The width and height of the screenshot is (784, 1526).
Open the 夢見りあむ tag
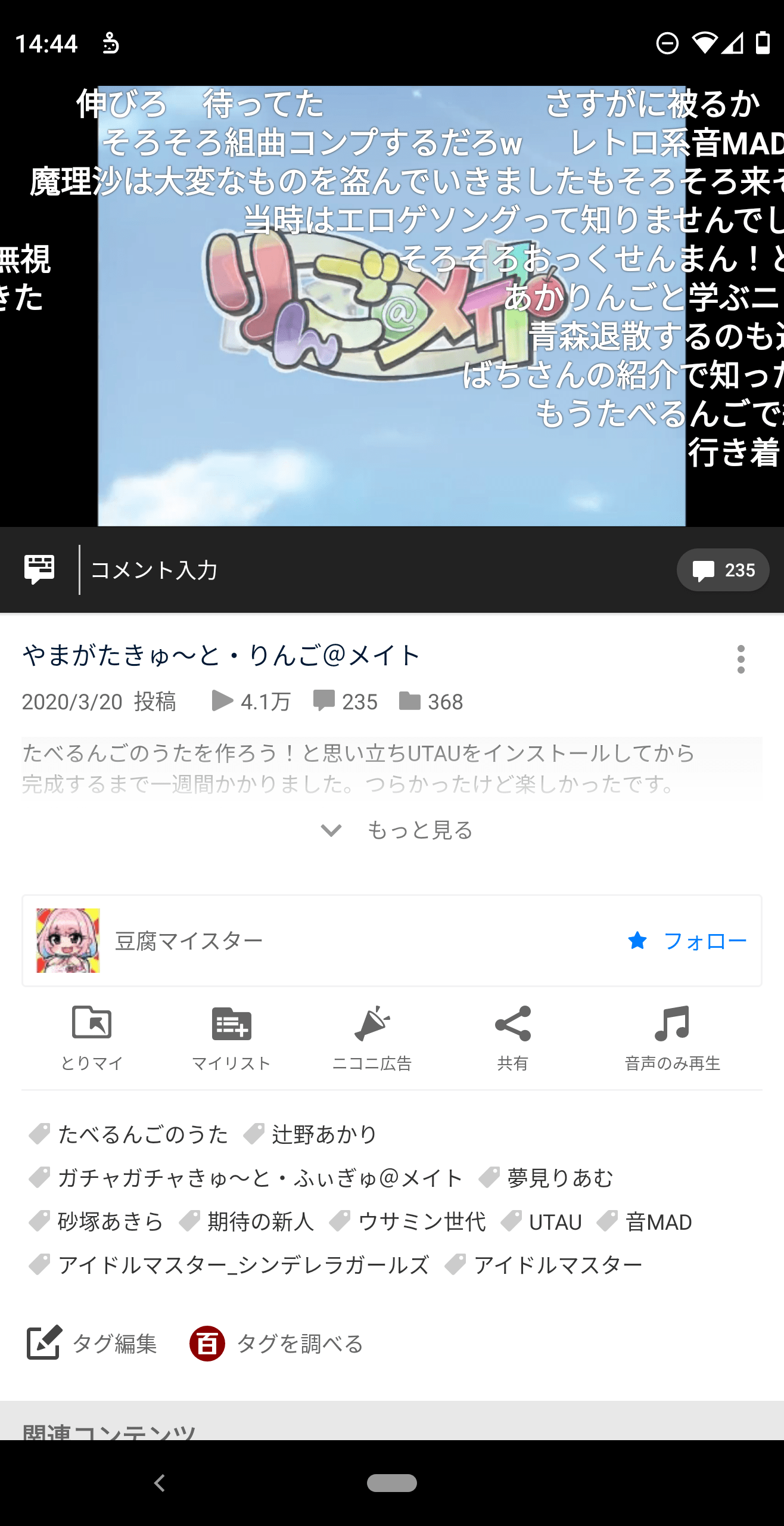(x=559, y=1178)
